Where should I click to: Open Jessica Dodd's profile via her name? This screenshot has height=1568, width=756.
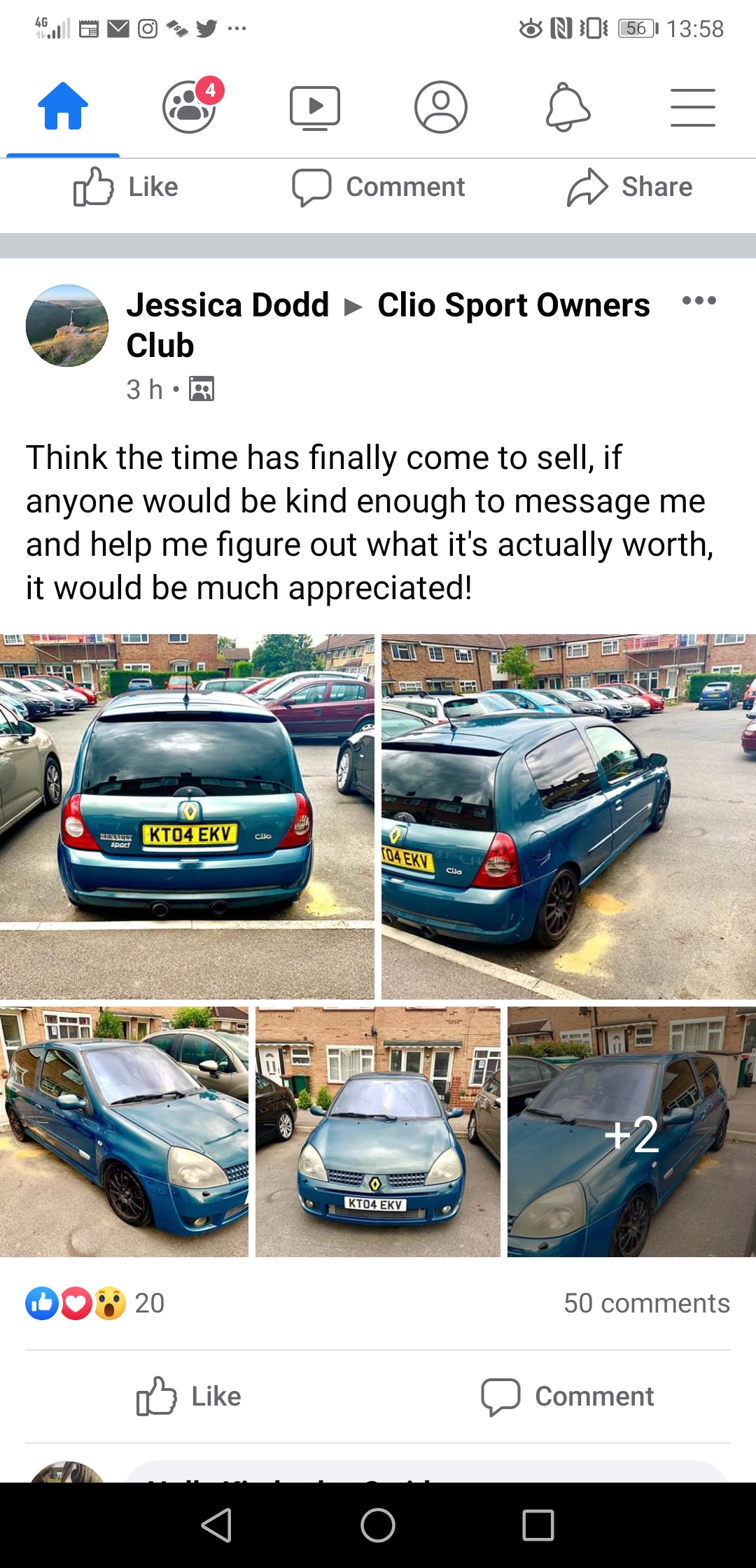tap(227, 305)
